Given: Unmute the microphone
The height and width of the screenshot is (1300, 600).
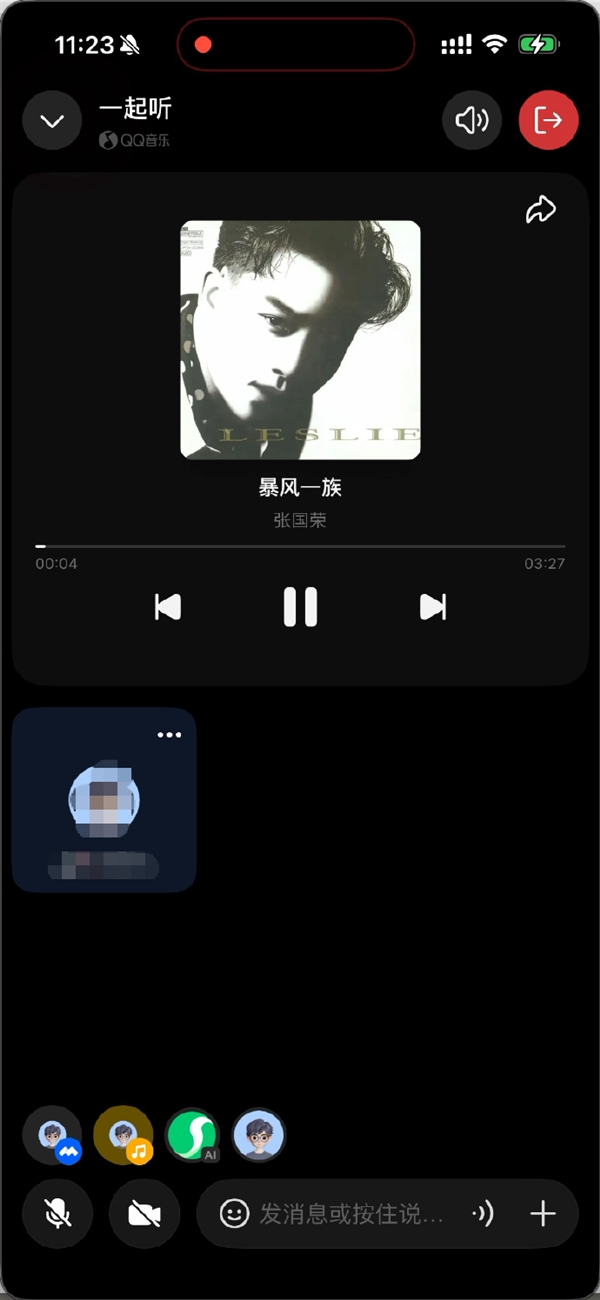Looking at the screenshot, I should pos(58,1215).
